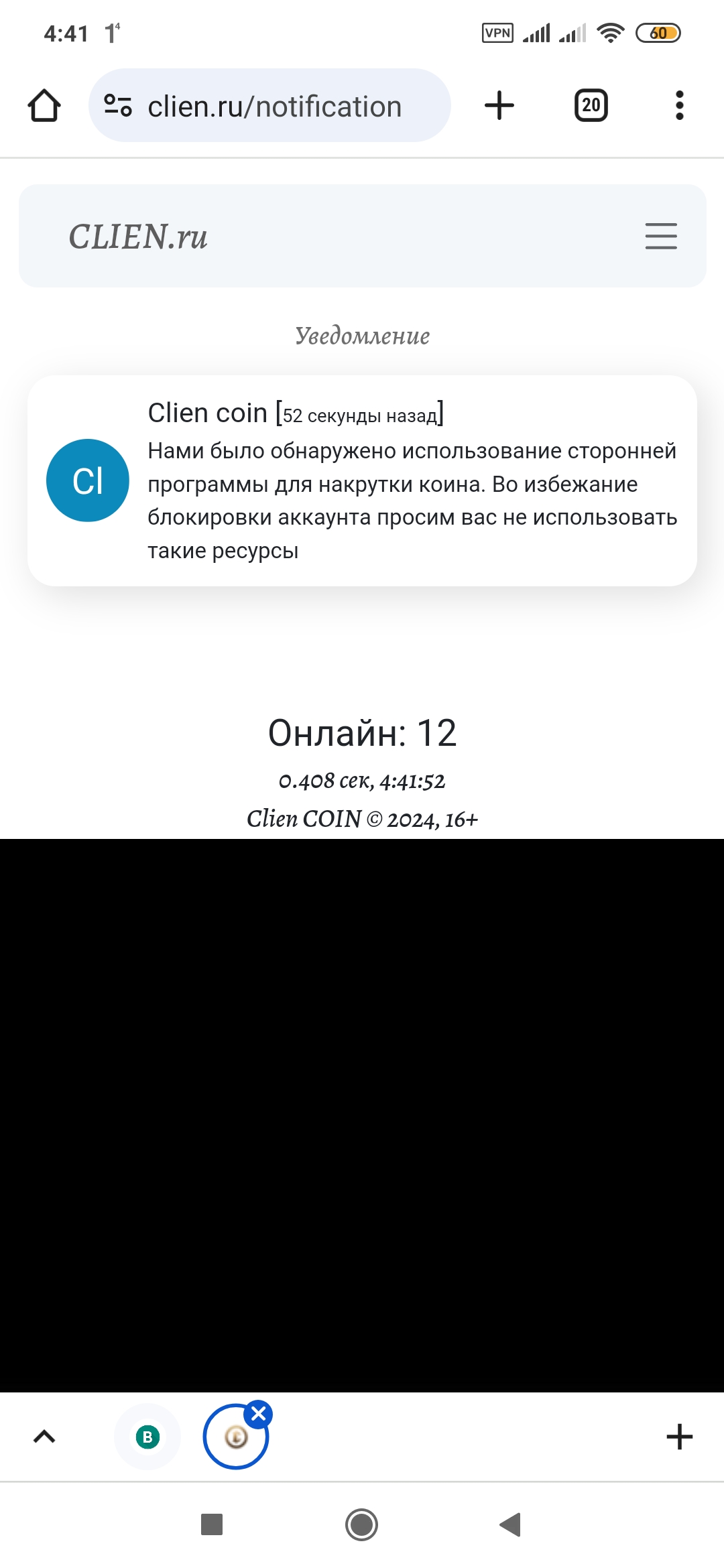Switch to the tab with green B icon

pos(147,1437)
